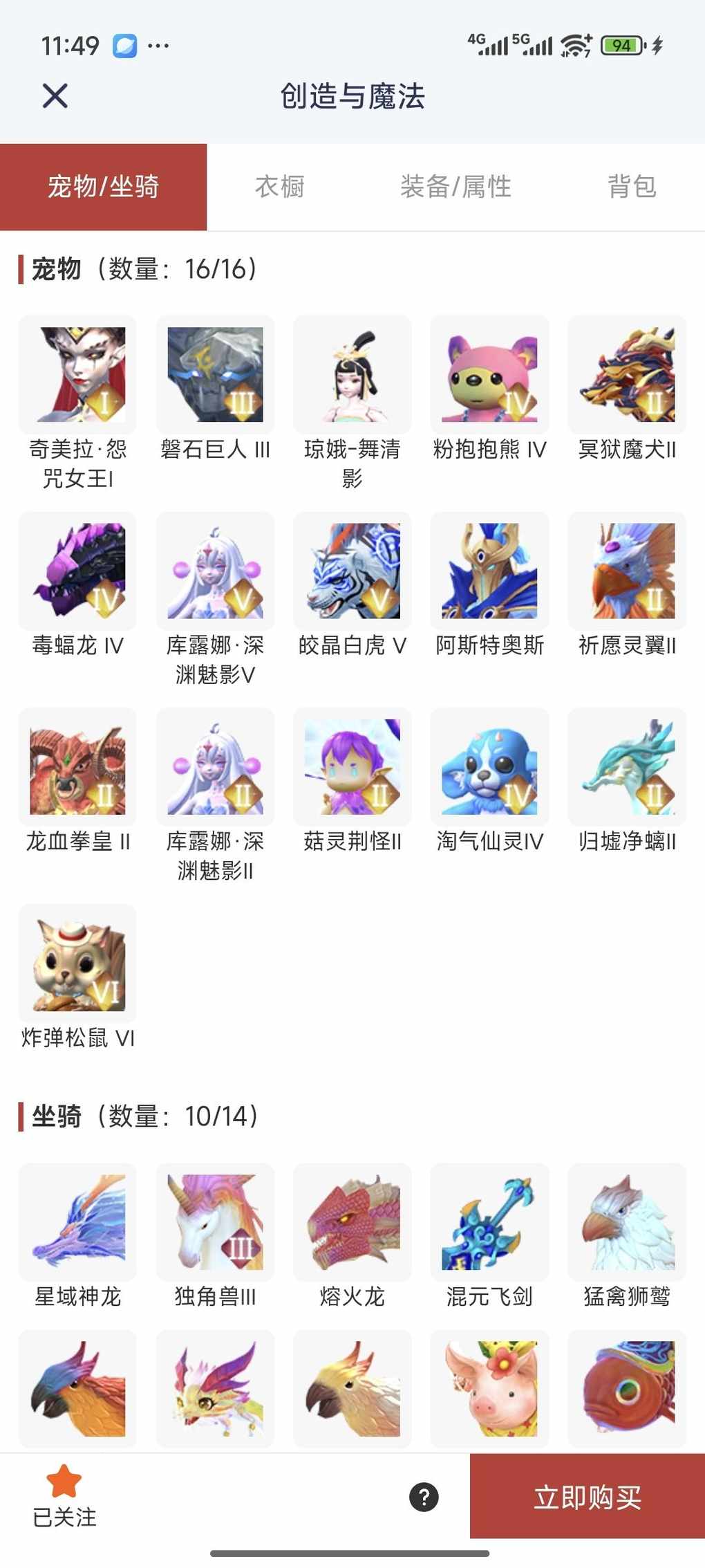This screenshot has height=1568, width=705.
Task: Switch to the 衣橱 tab
Action: coord(280,187)
